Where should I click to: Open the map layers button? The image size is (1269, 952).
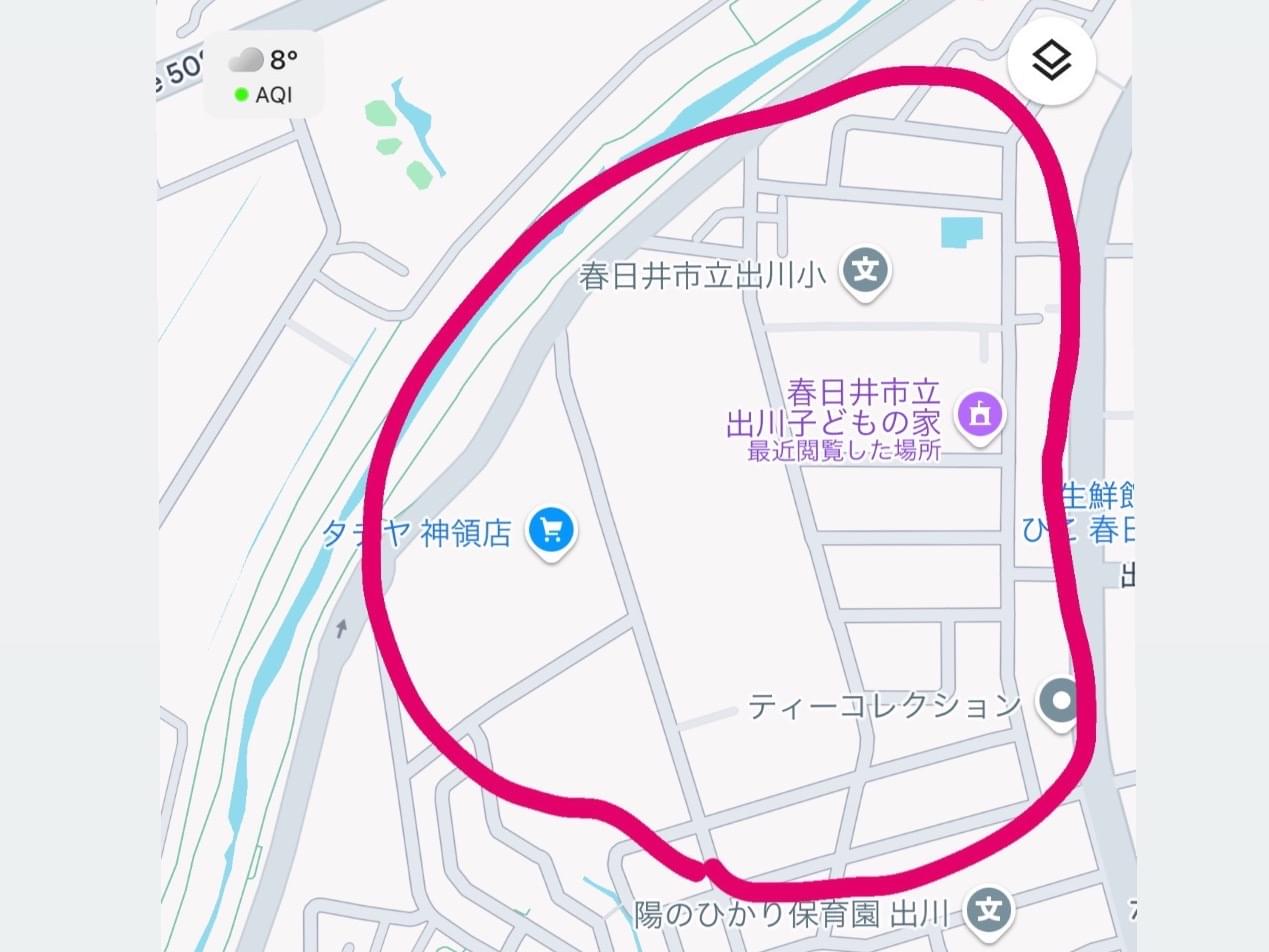coord(1051,61)
